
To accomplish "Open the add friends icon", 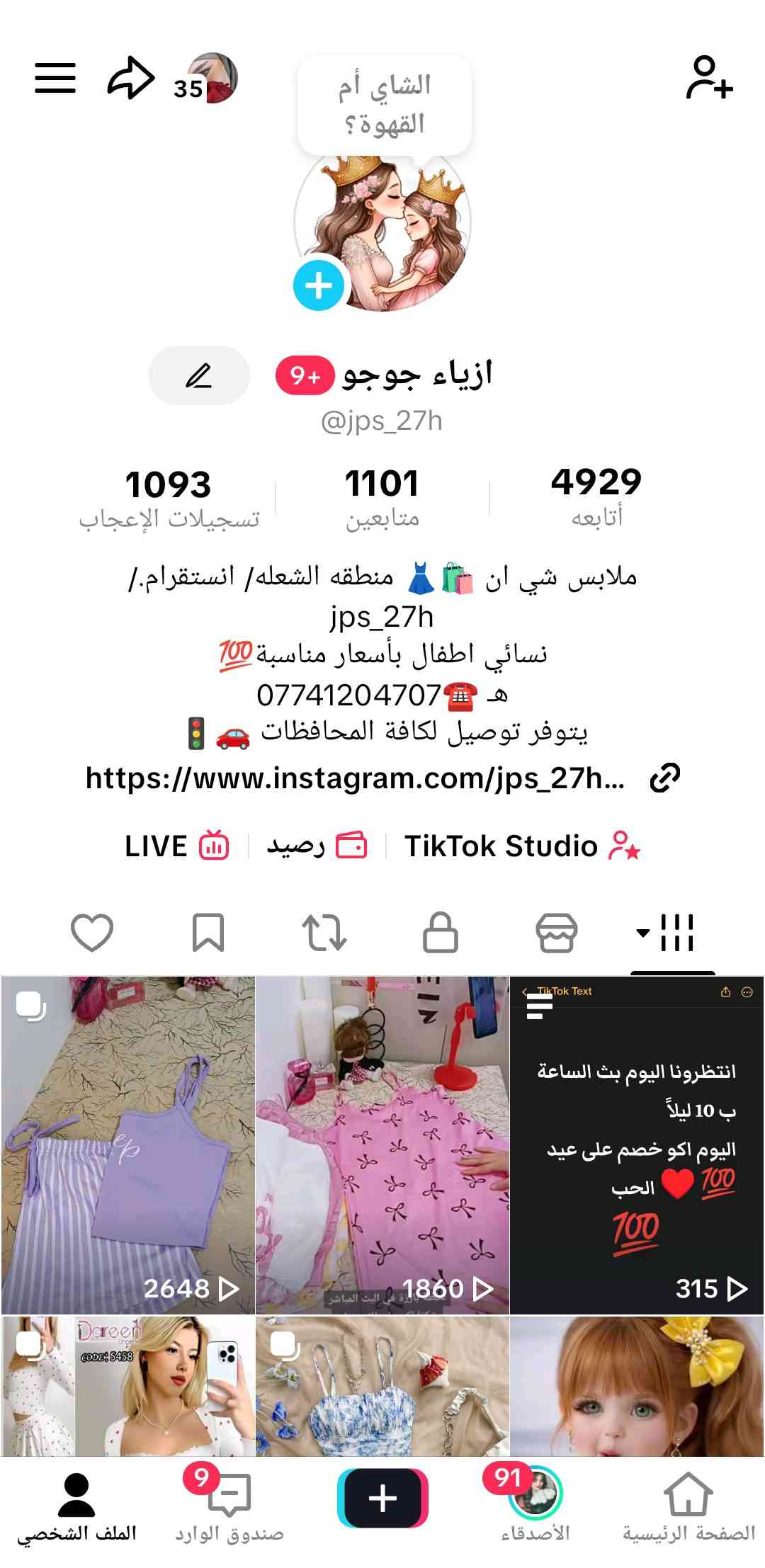I will [x=709, y=78].
